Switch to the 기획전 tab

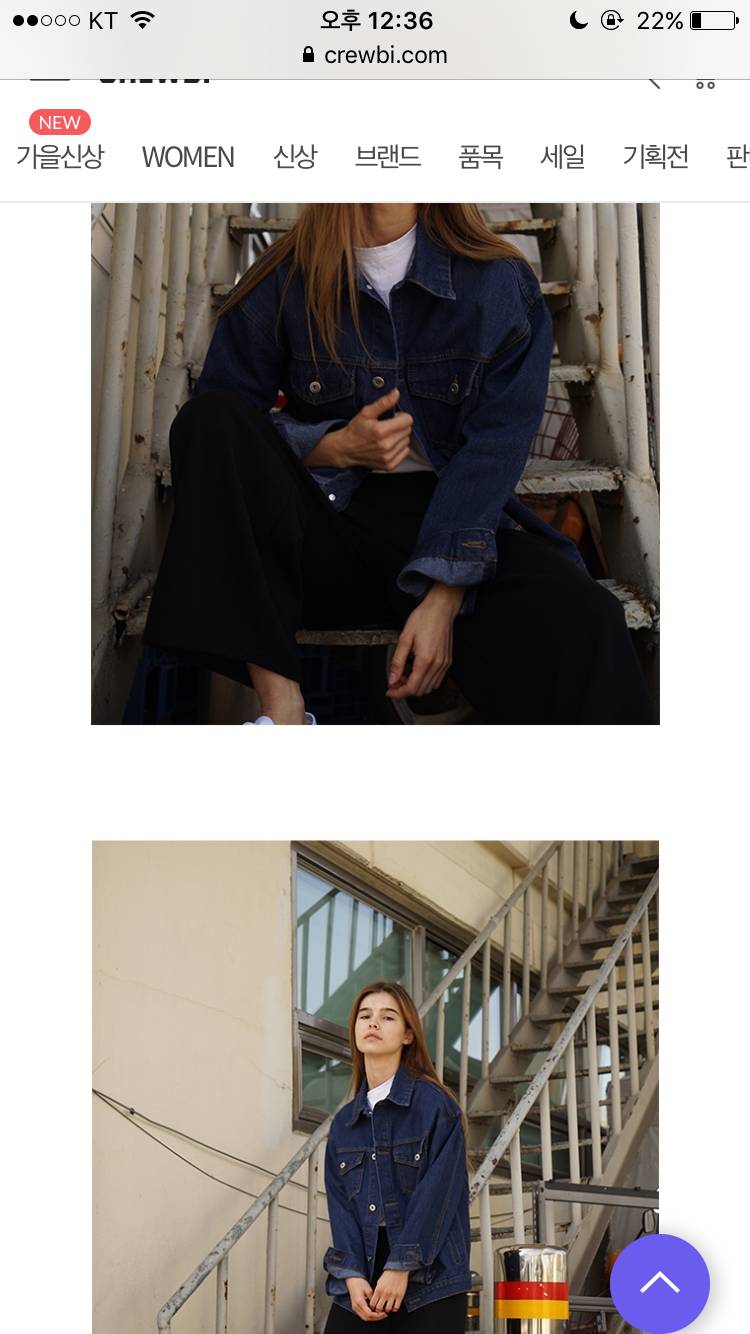pos(656,157)
